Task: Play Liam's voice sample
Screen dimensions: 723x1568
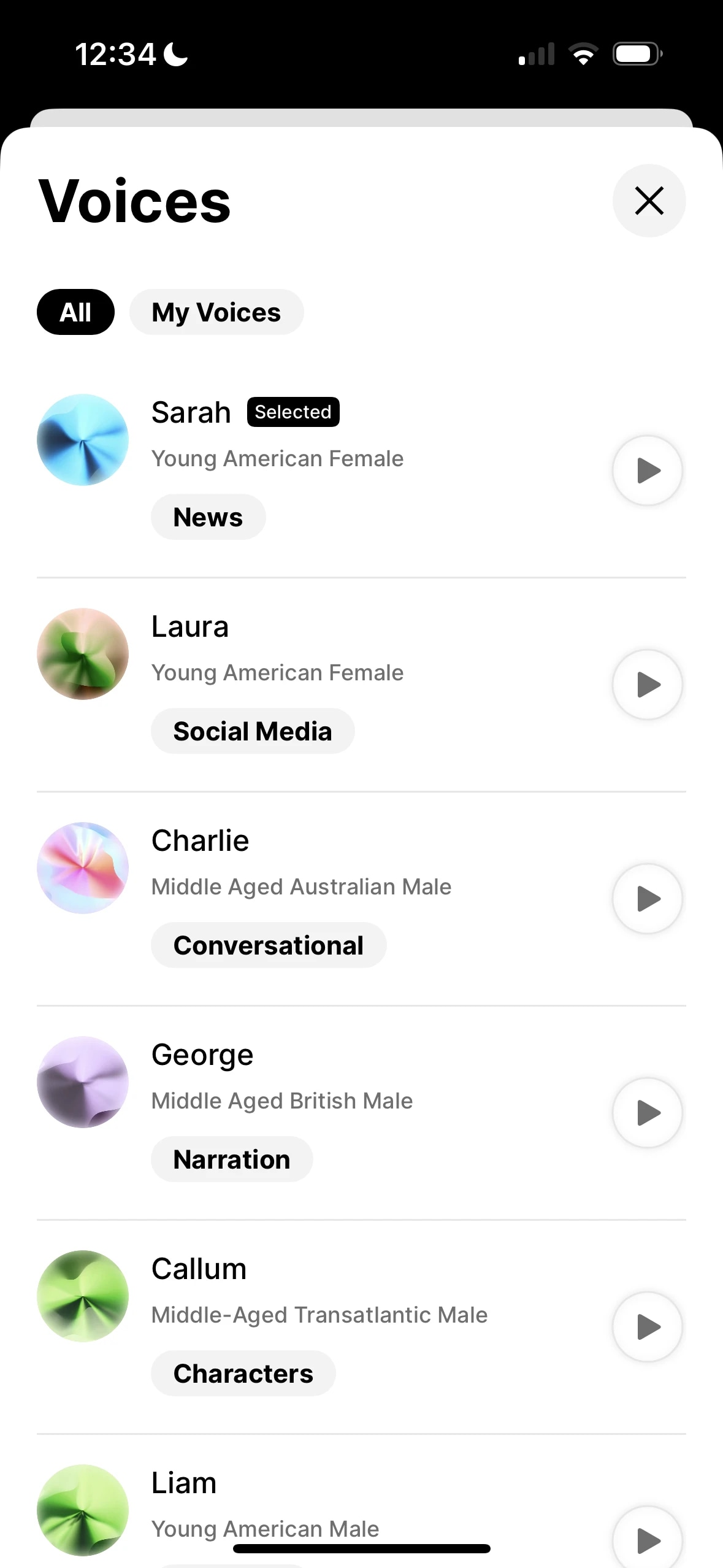Action: click(x=647, y=1540)
